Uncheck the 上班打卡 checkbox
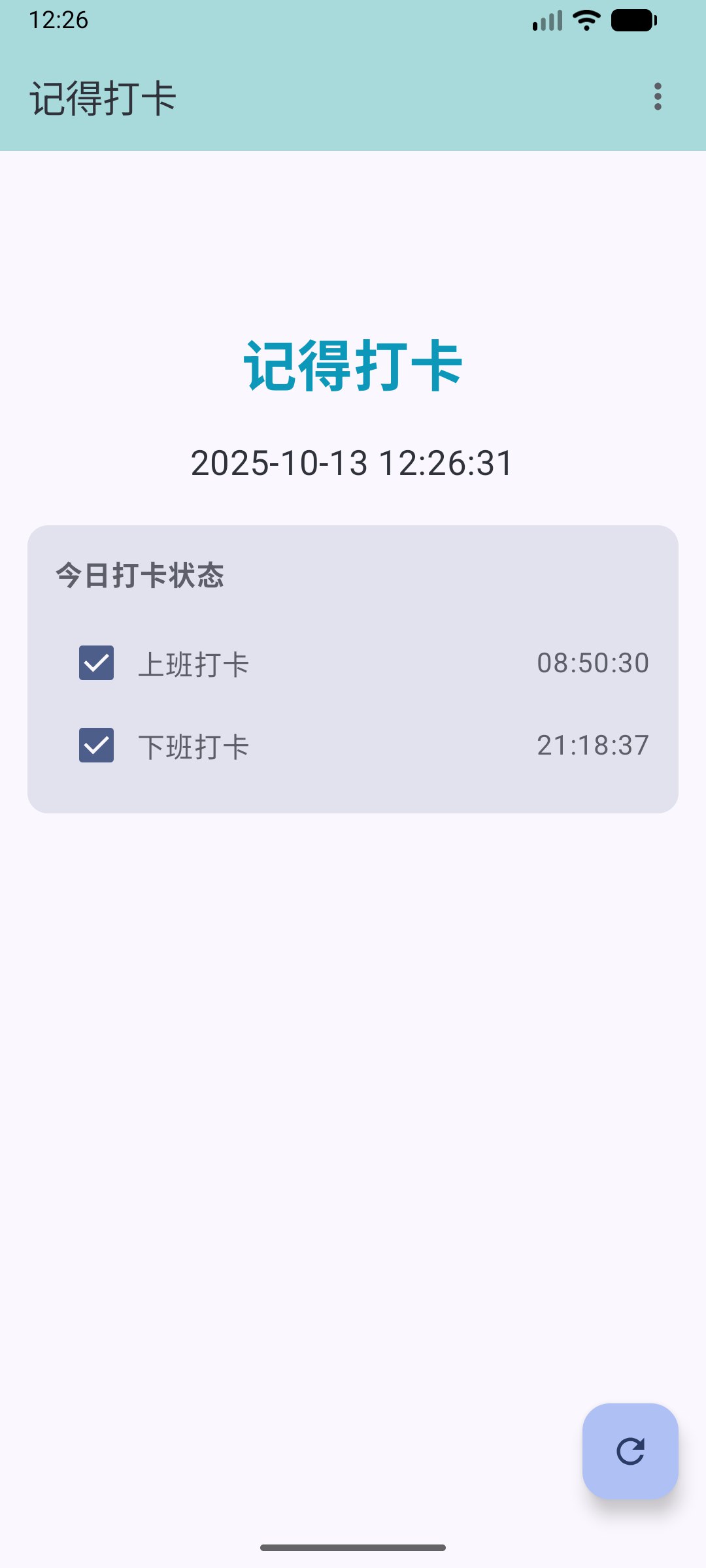Viewport: 706px width, 1568px height. click(x=96, y=662)
